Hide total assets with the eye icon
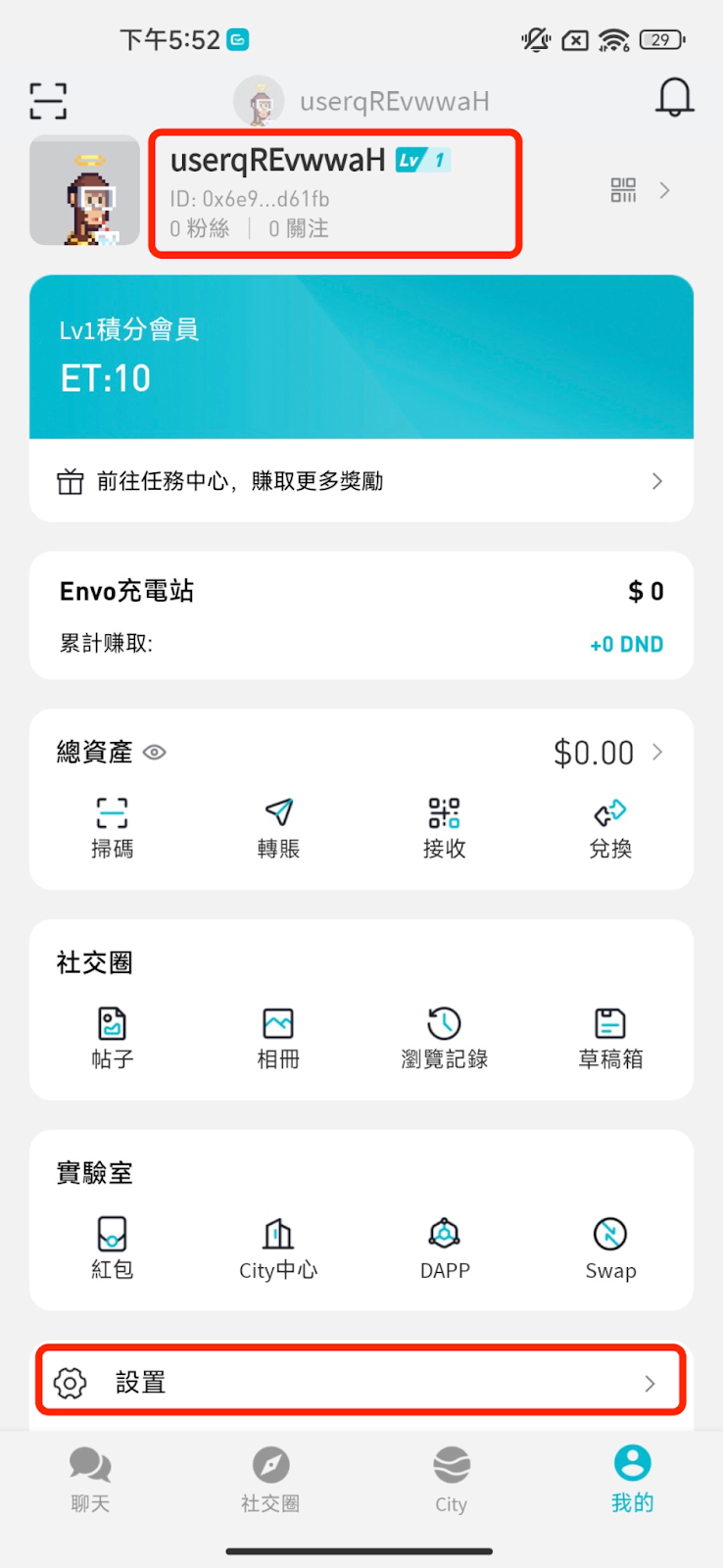The image size is (723, 1568). click(155, 753)
